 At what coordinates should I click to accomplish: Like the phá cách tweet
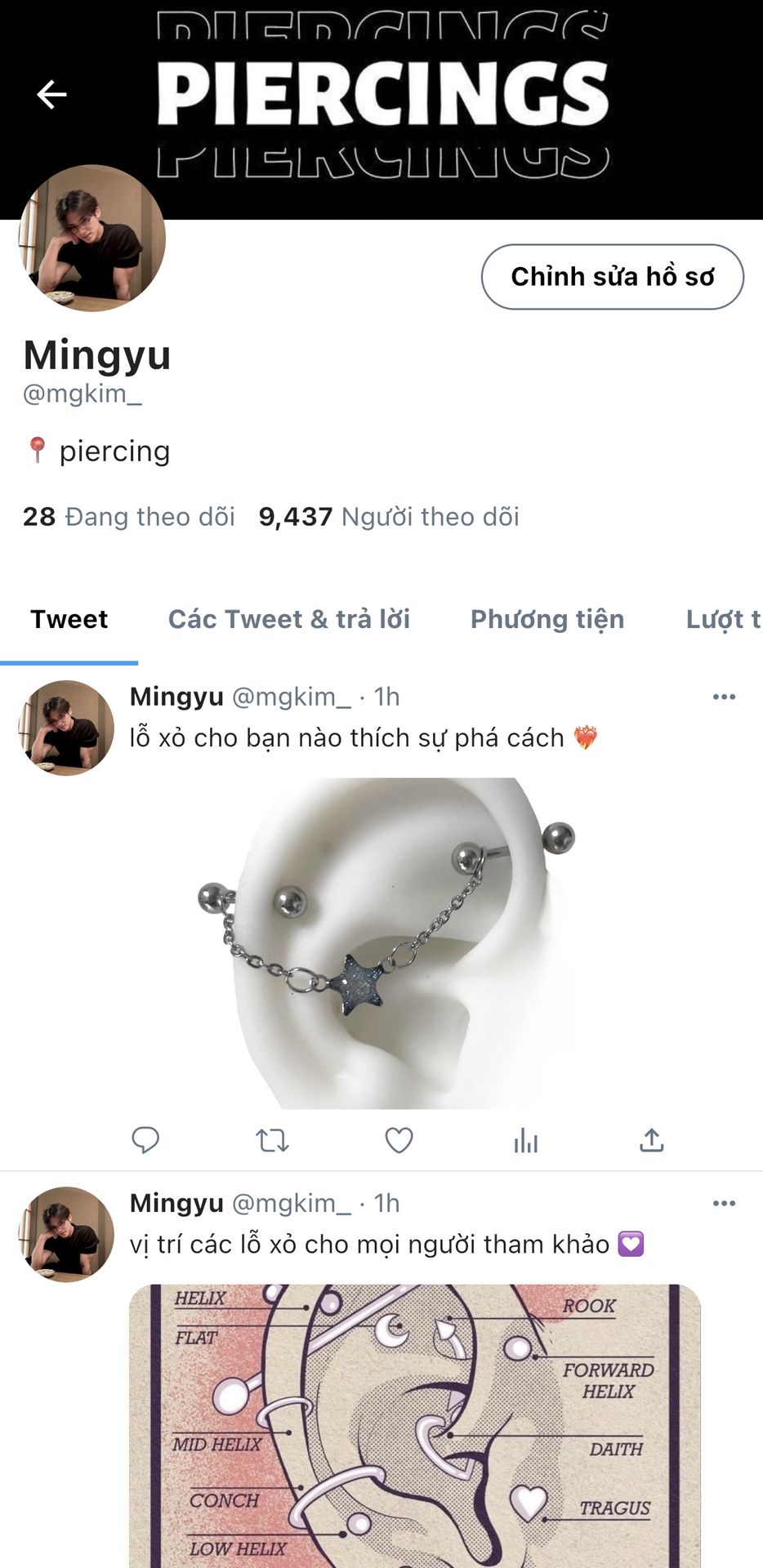399,1140
